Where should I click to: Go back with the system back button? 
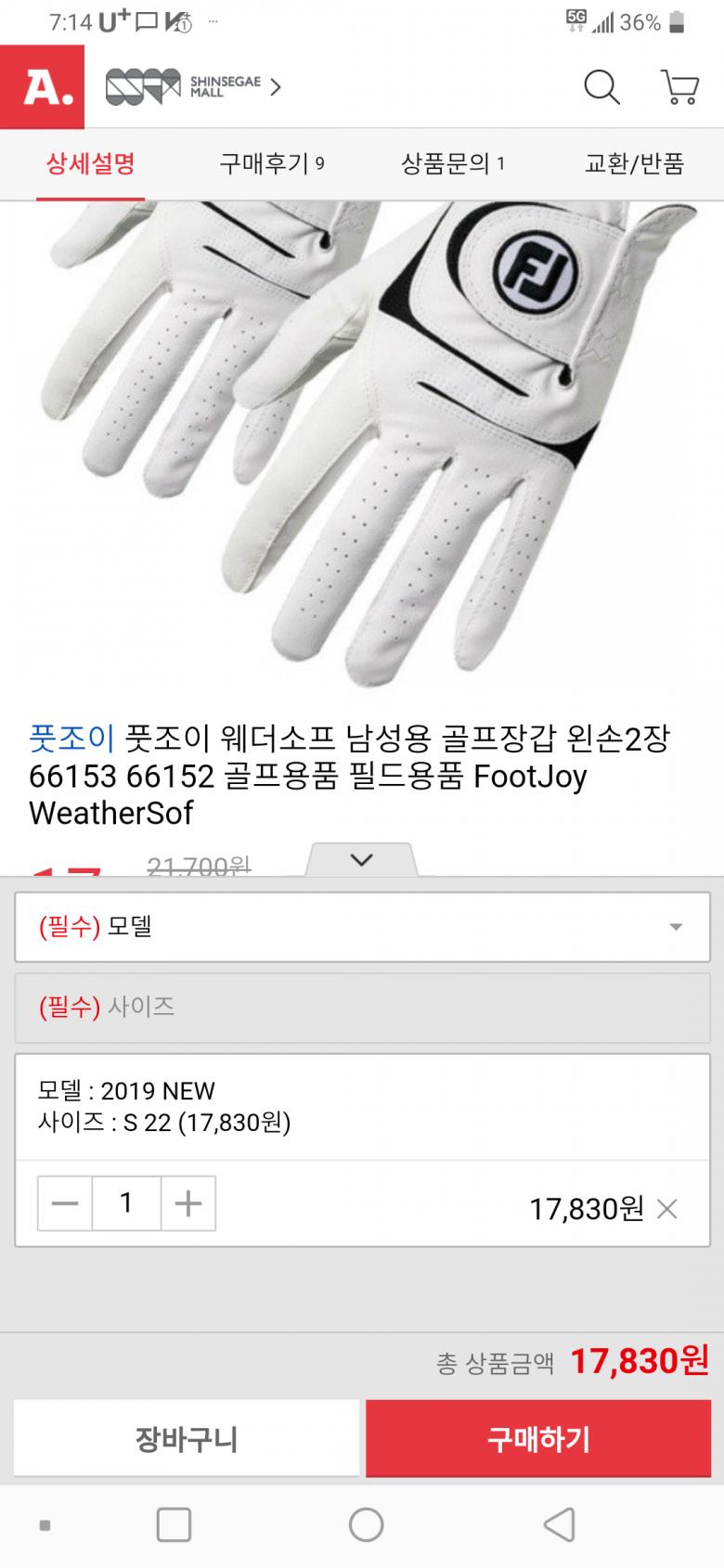tap(558, 1524)
